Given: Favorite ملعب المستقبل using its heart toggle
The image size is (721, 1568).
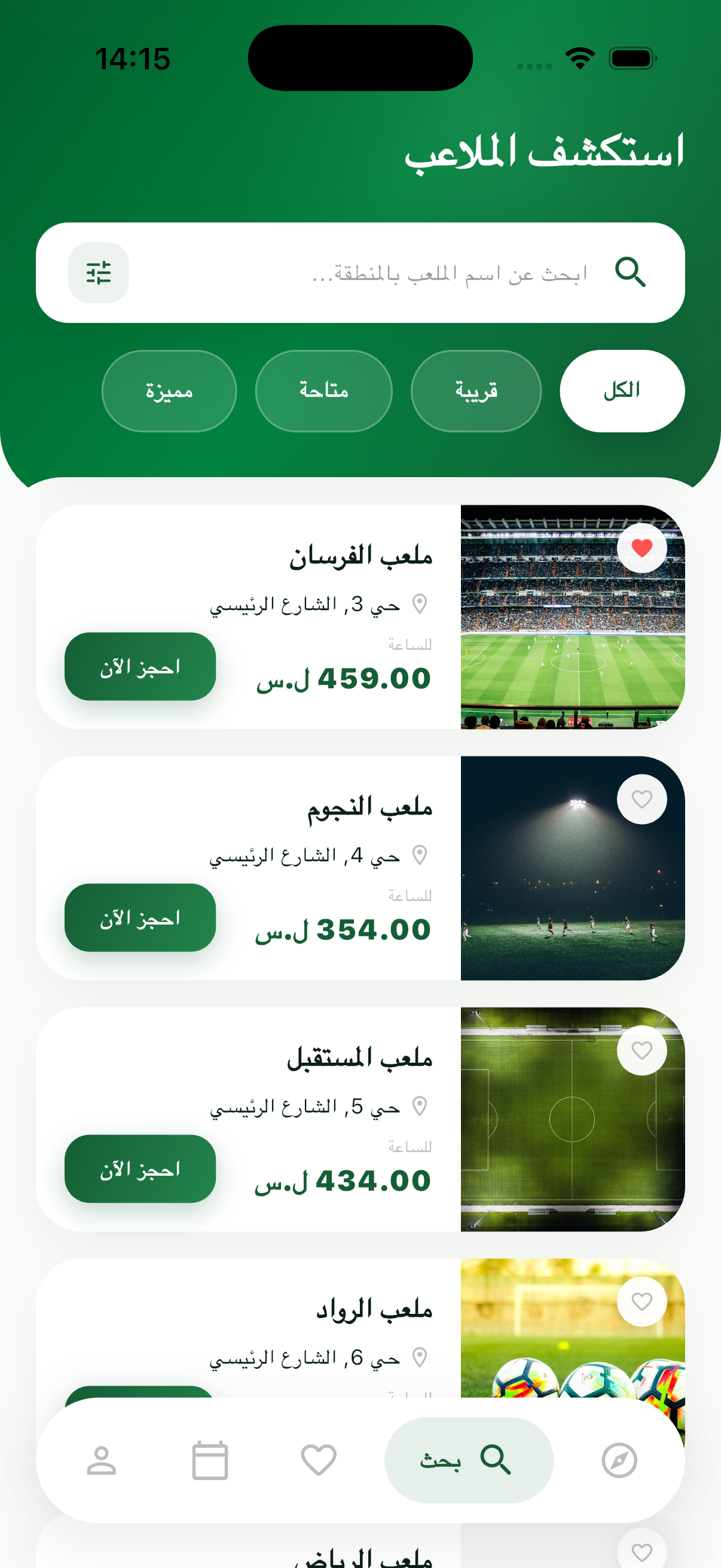Looking at the screenshot, I should [642, 1051].
